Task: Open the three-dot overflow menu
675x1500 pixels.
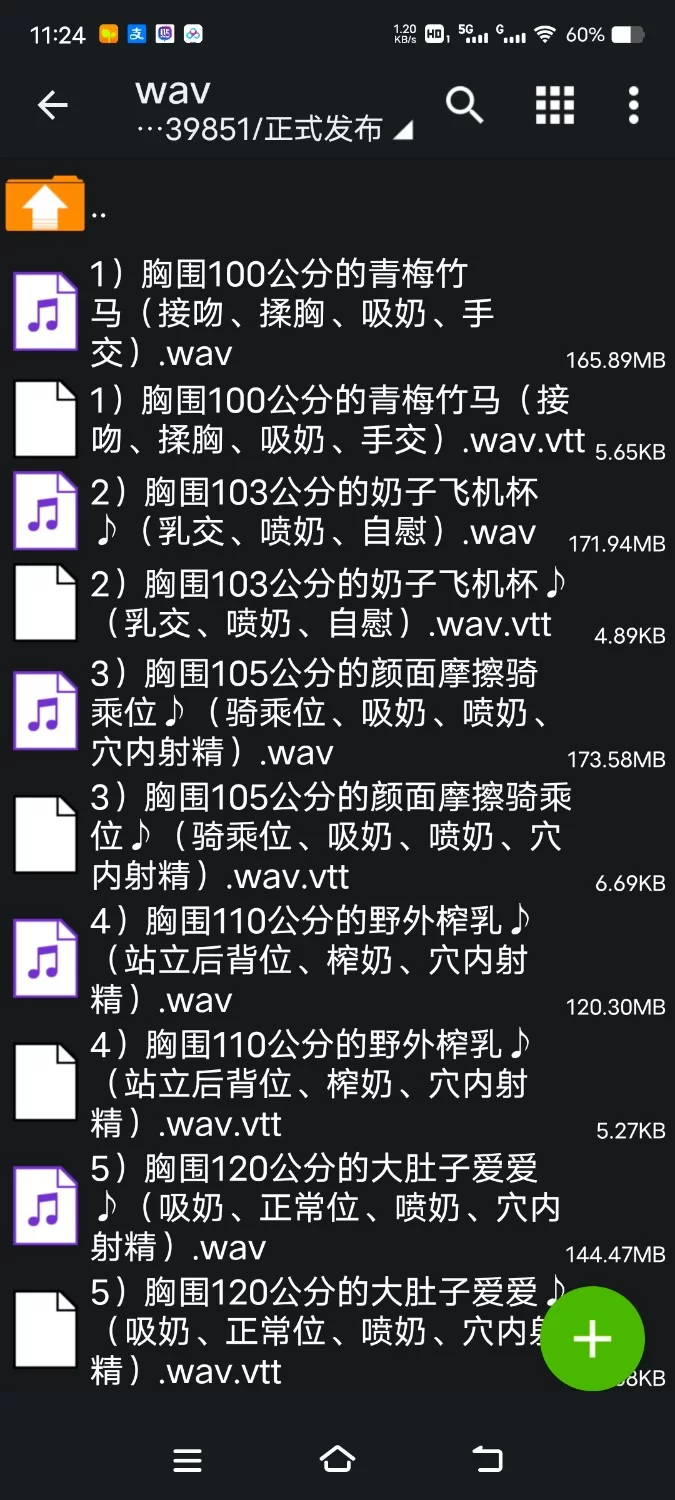Action: [633, 105]
